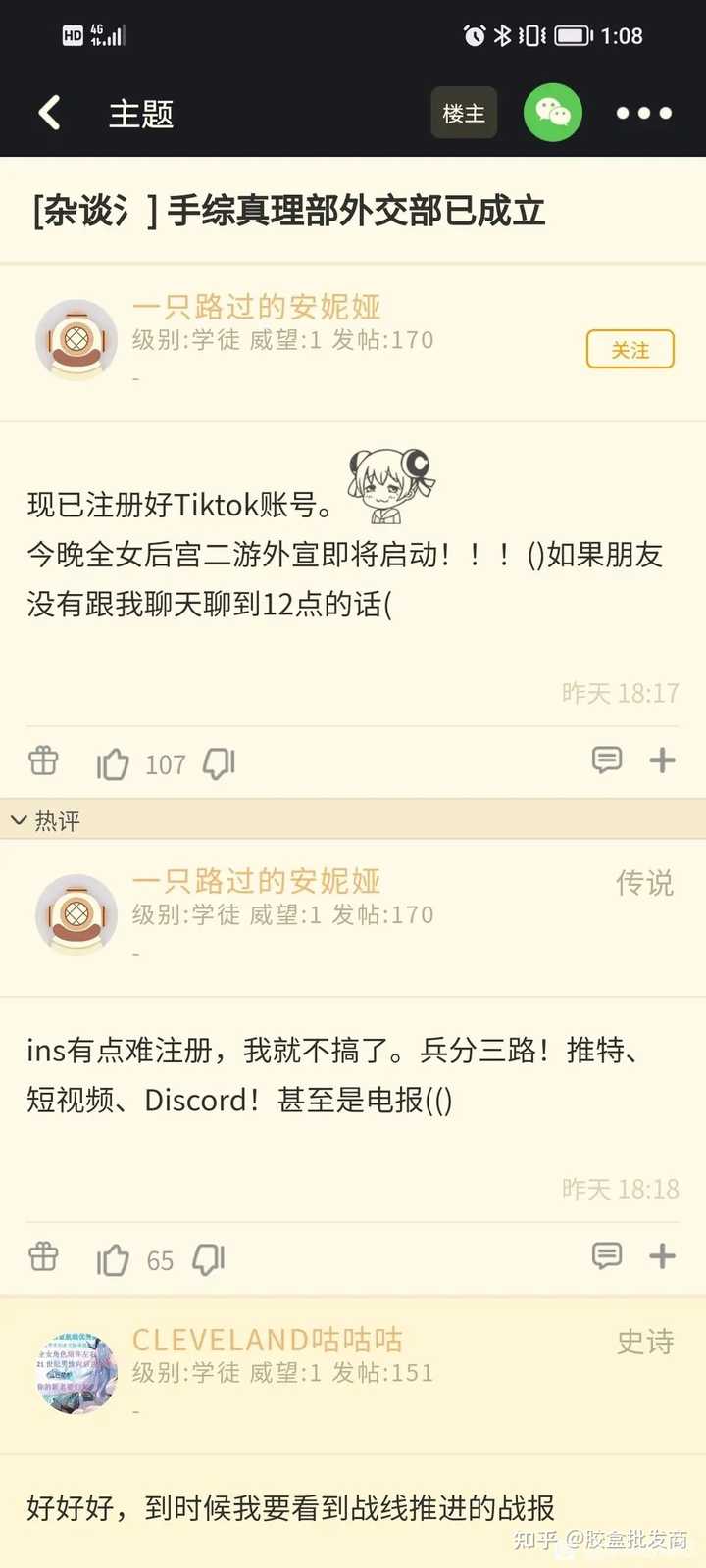Send a gift to the comment mentioning Discord
The height and width of the screenshot is (1568, 706).
[x=43, y=1256]
